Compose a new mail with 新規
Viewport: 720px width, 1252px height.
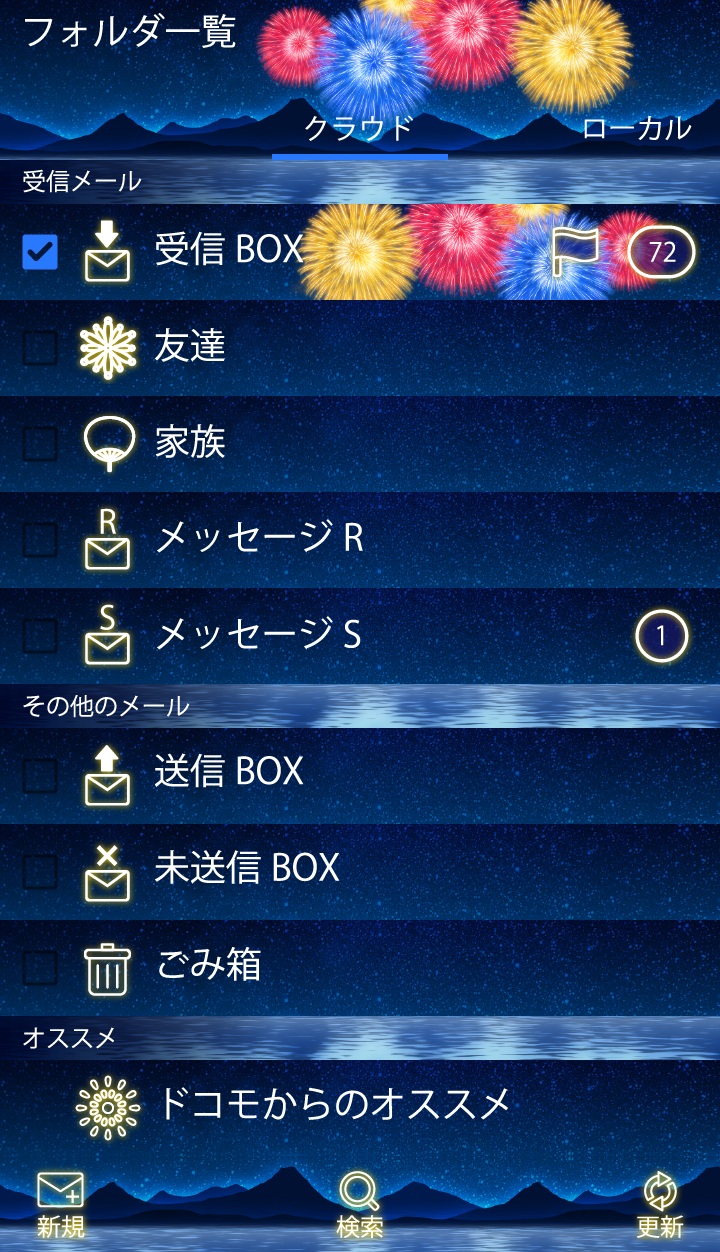tap(60, 1205)
